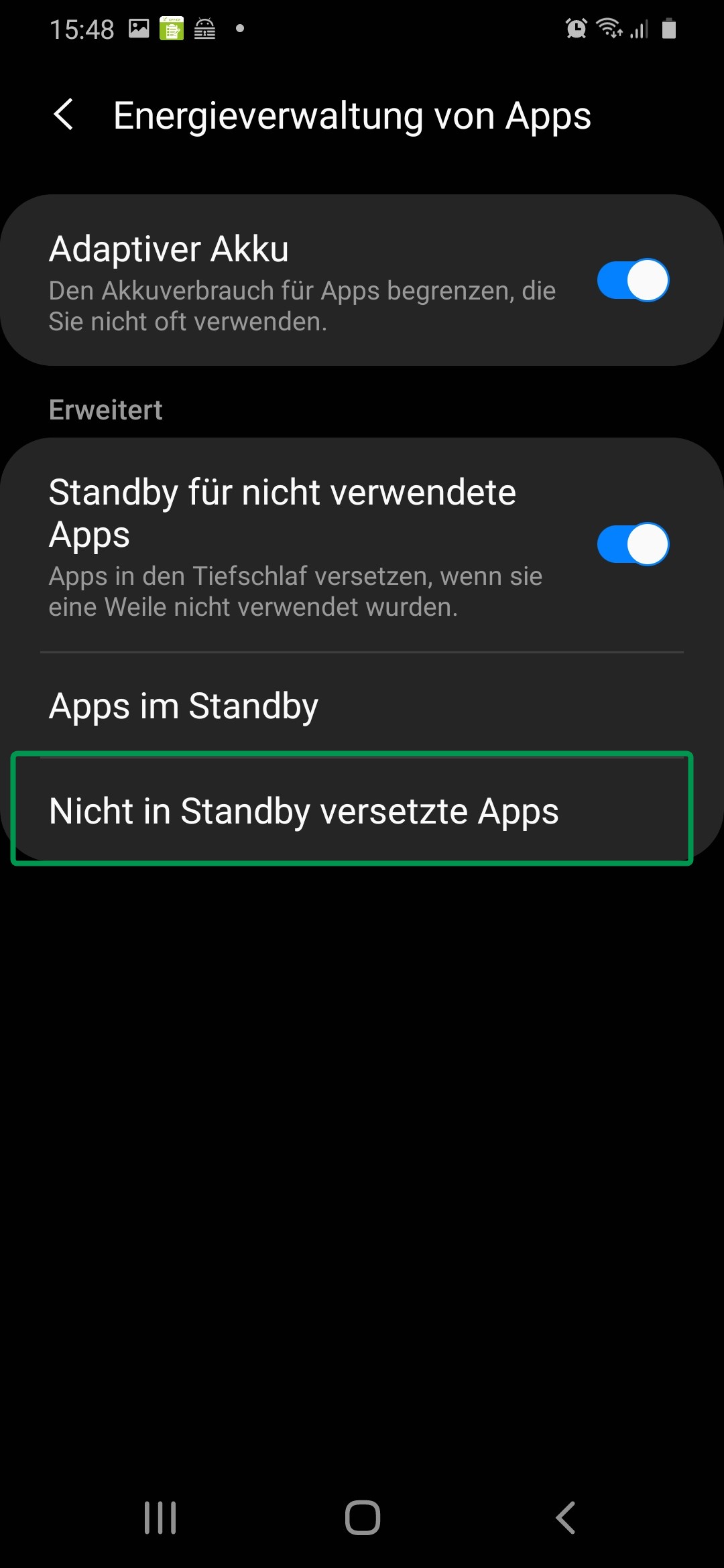This screenshot has height=1568, width=724.
Task: Tap the Home navigation button
Action: 362,1519
